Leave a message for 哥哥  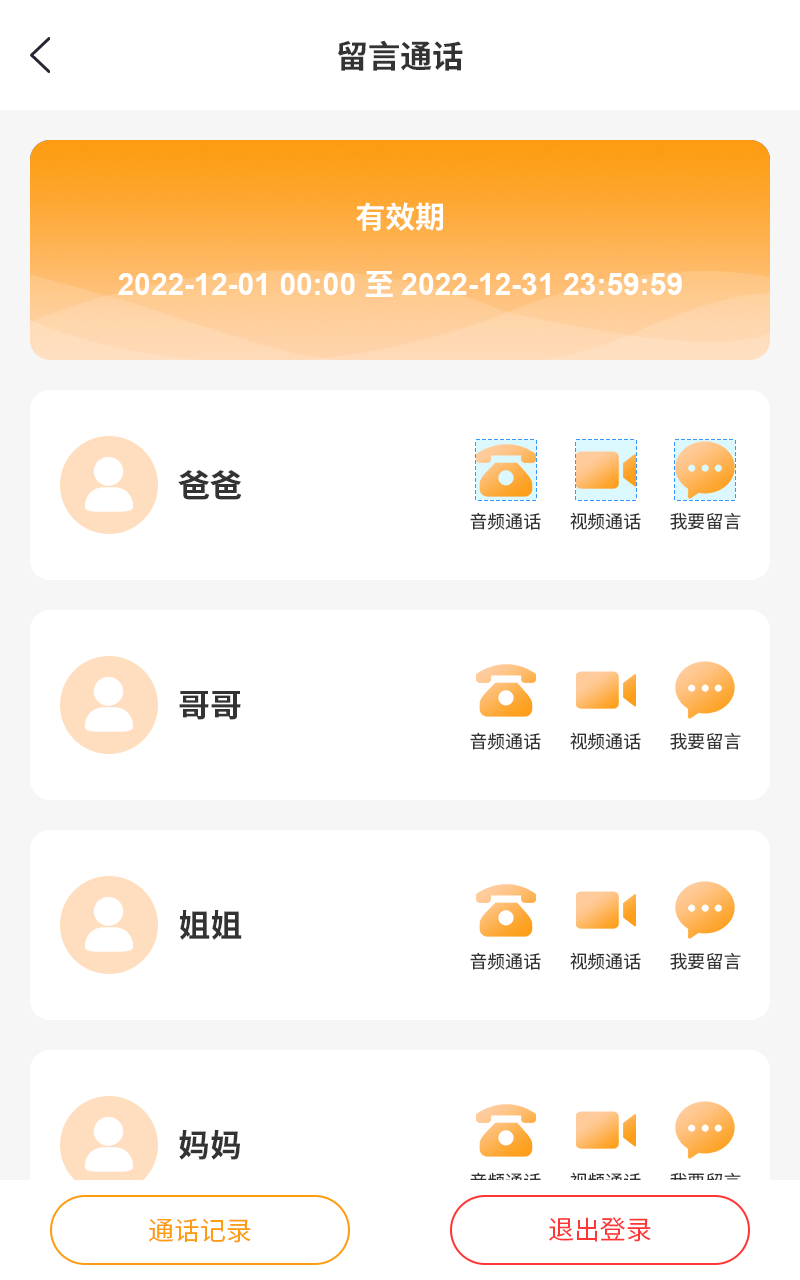tap(705, 689)
